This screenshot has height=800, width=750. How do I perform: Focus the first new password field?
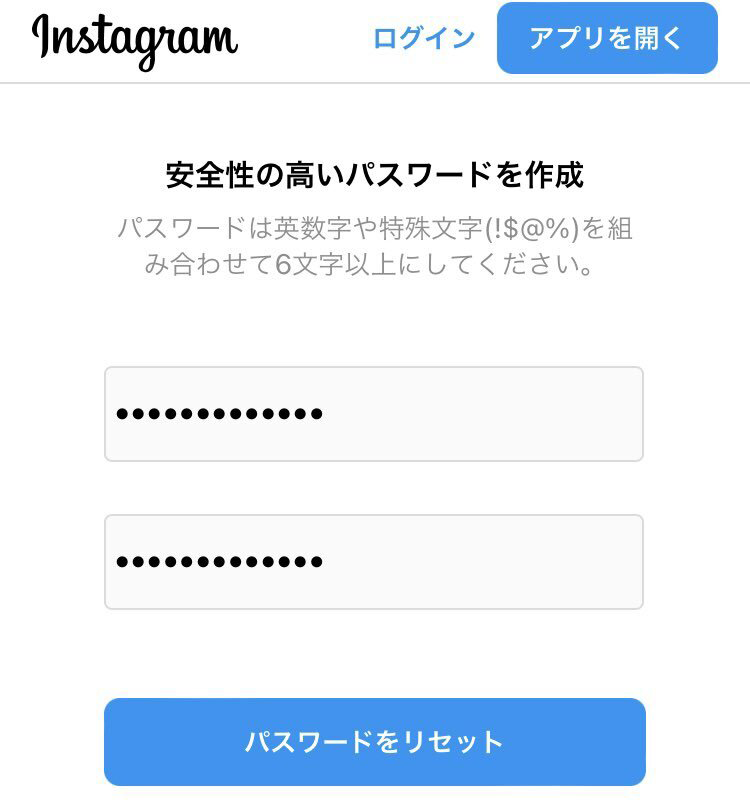[373, 414]
